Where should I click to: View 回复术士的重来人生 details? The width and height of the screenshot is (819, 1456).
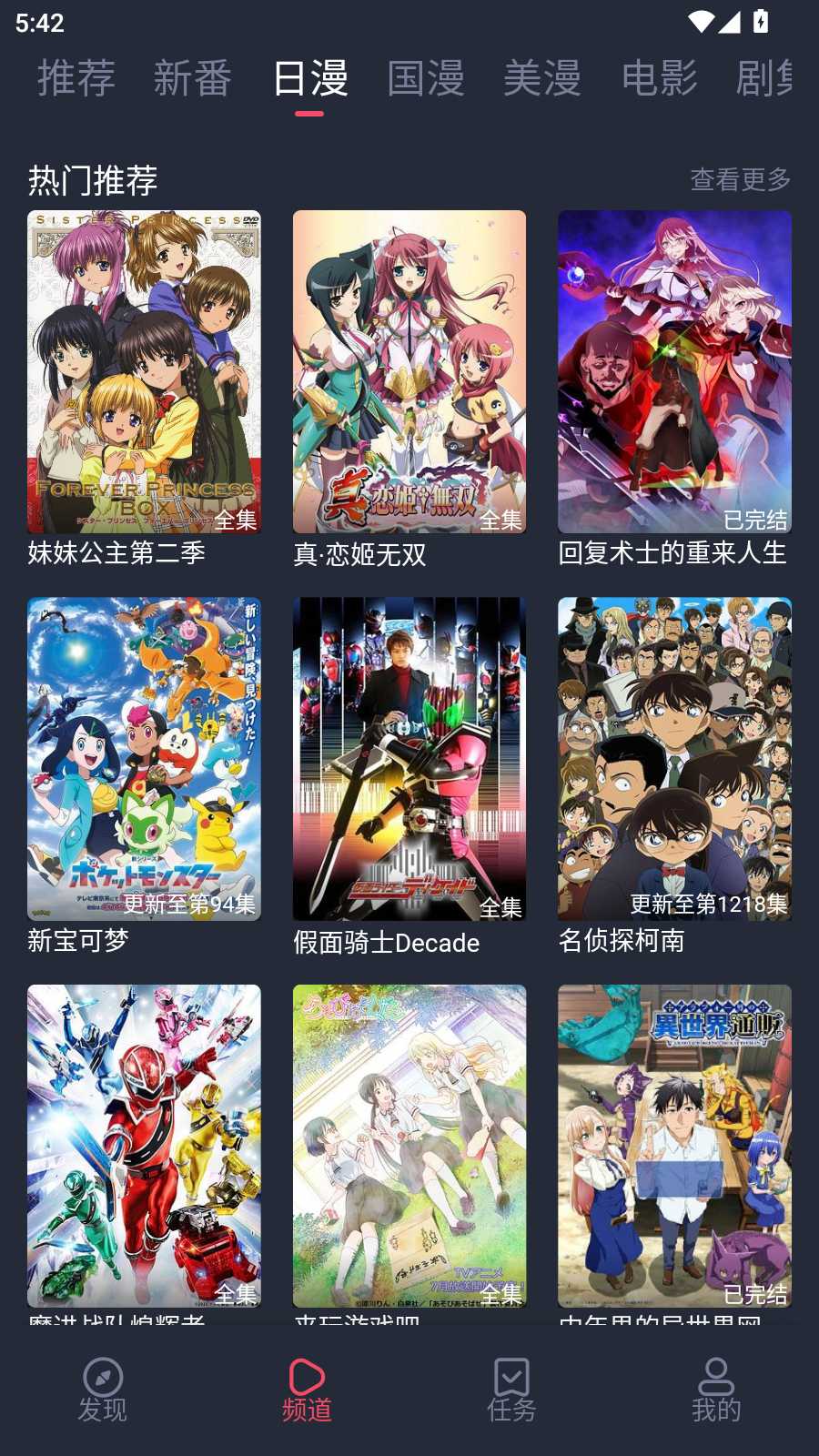(x=674, y=371)
